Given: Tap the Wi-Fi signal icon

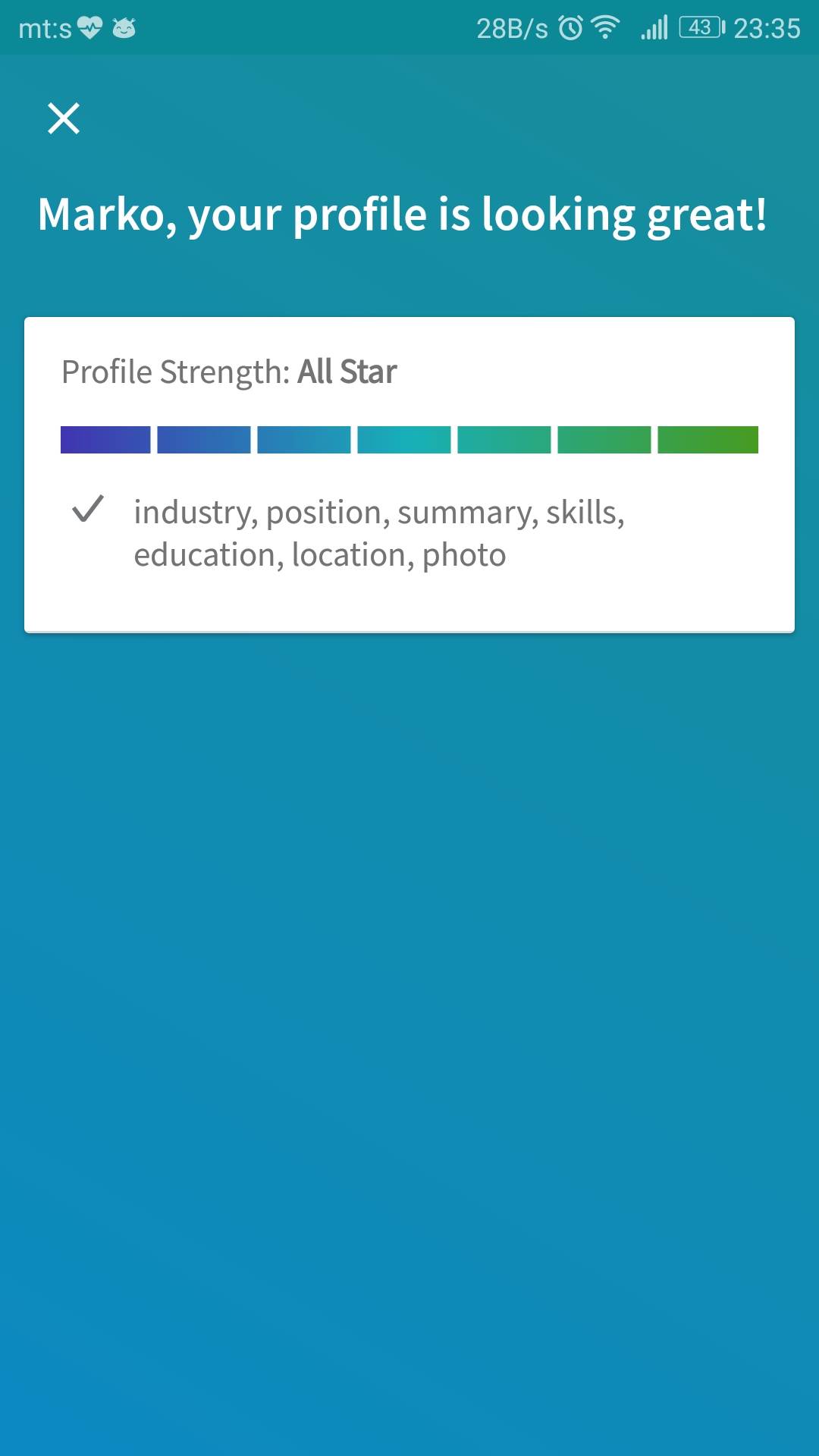Looking at the screenshot, I should click(607, 27).
